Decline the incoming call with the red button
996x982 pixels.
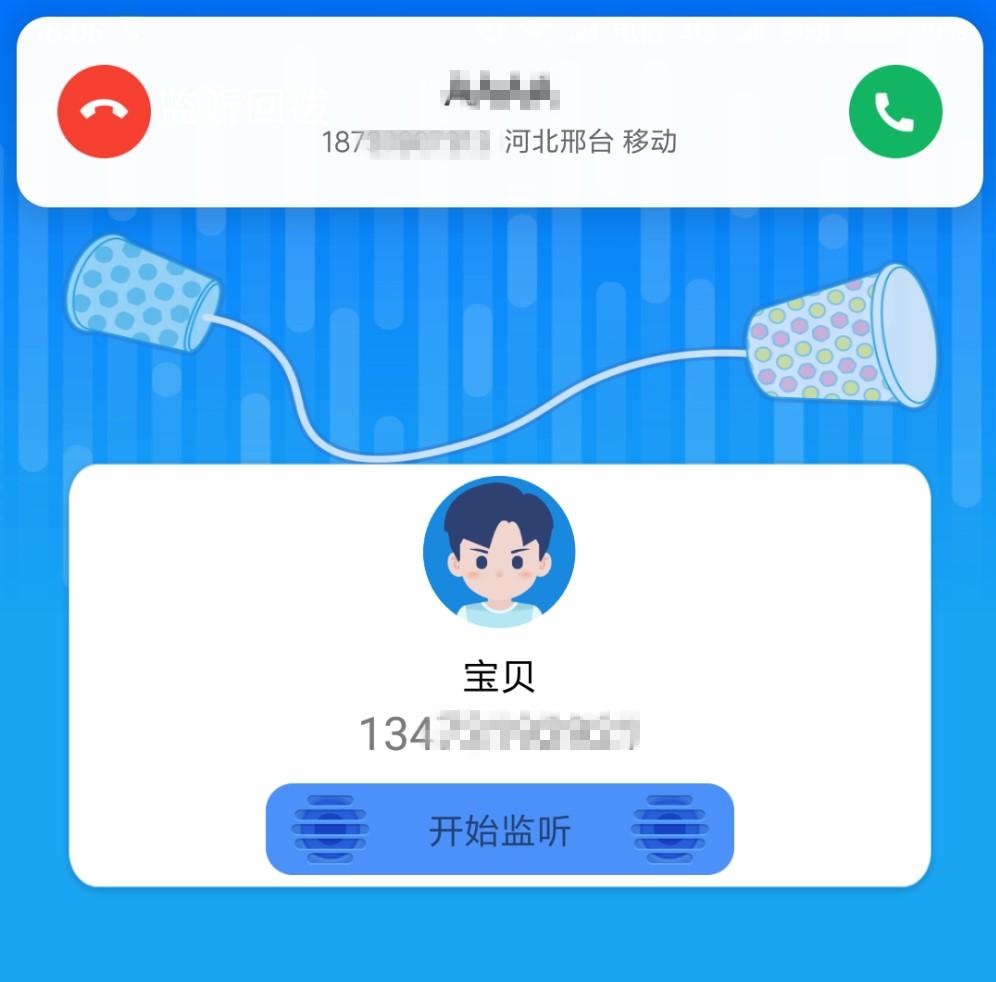coord(104,112)
